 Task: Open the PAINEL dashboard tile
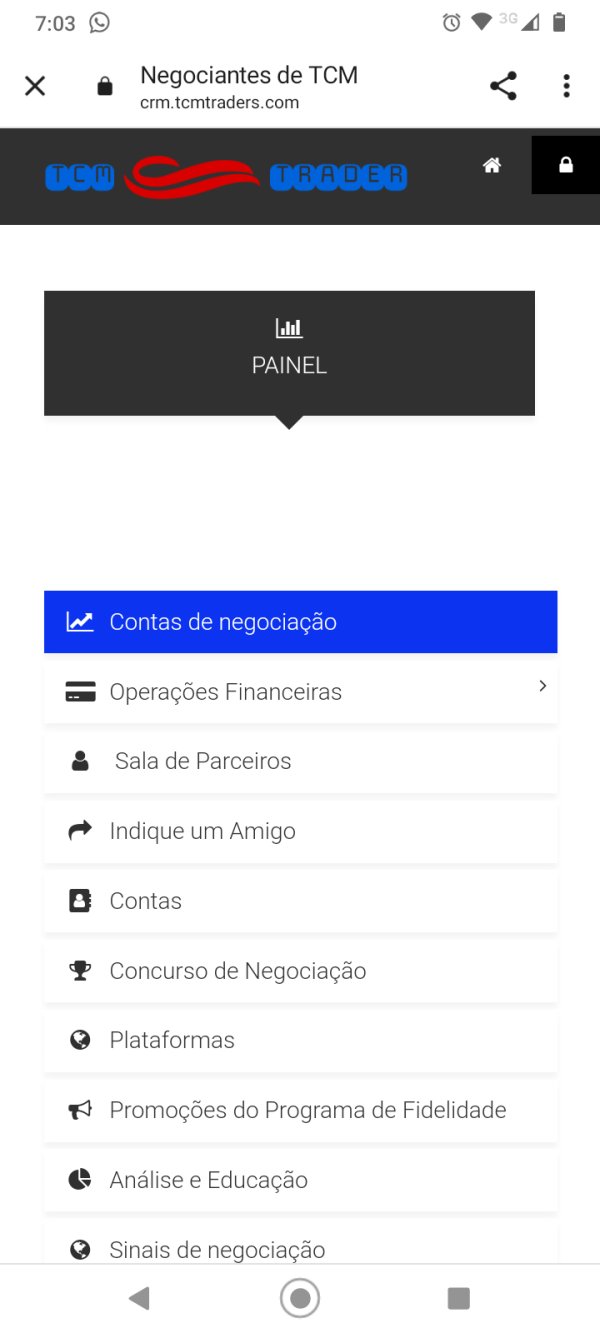[x=289, y=353]
